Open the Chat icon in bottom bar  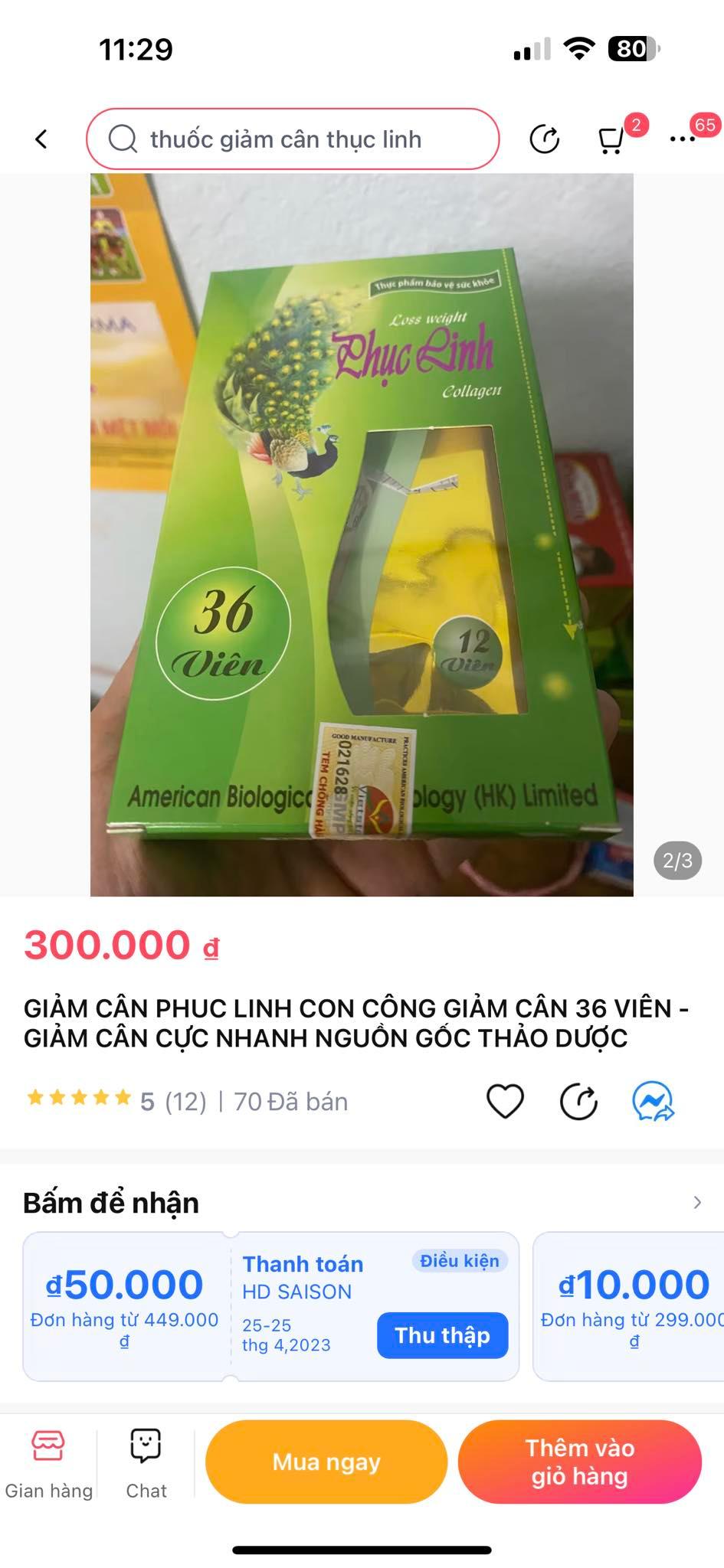pyautogui.click(x=146, y=1462)
